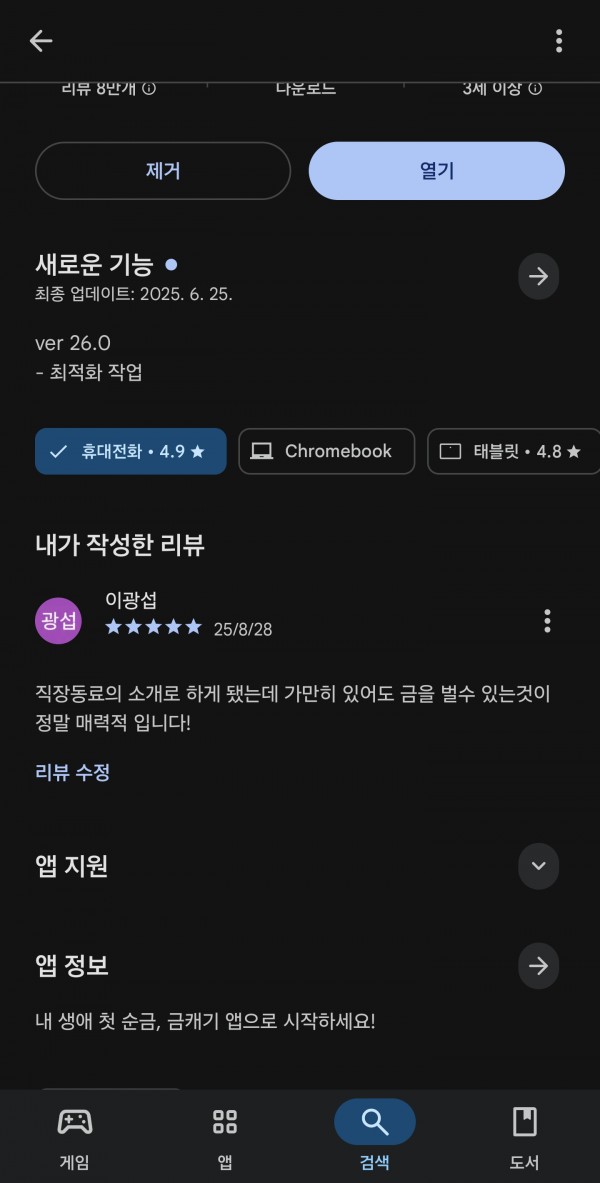Select the 휴대전화 4.9 rating chip

131,451
